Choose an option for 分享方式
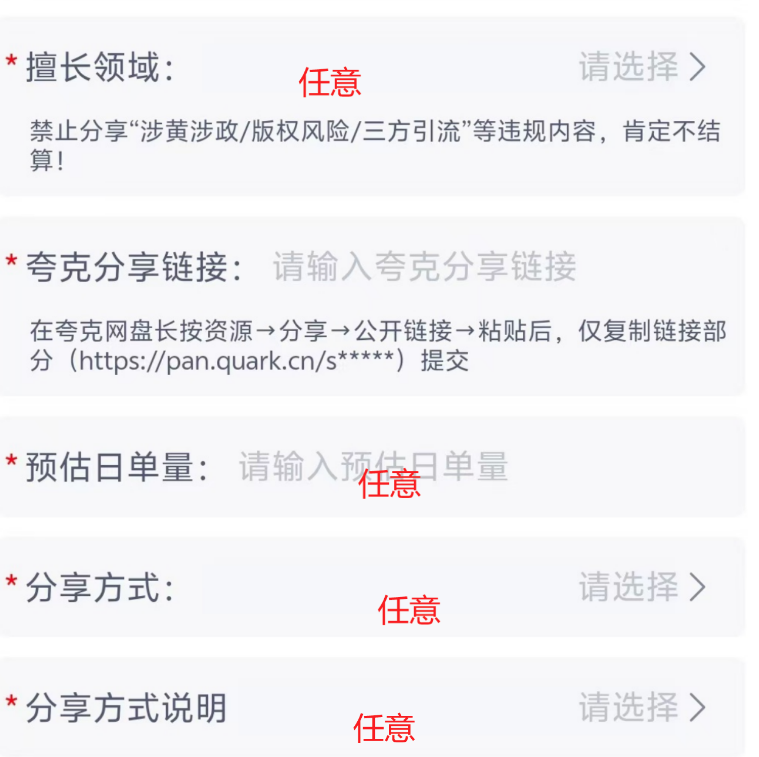This screenshot has width=759, height=757. [642, 587]
